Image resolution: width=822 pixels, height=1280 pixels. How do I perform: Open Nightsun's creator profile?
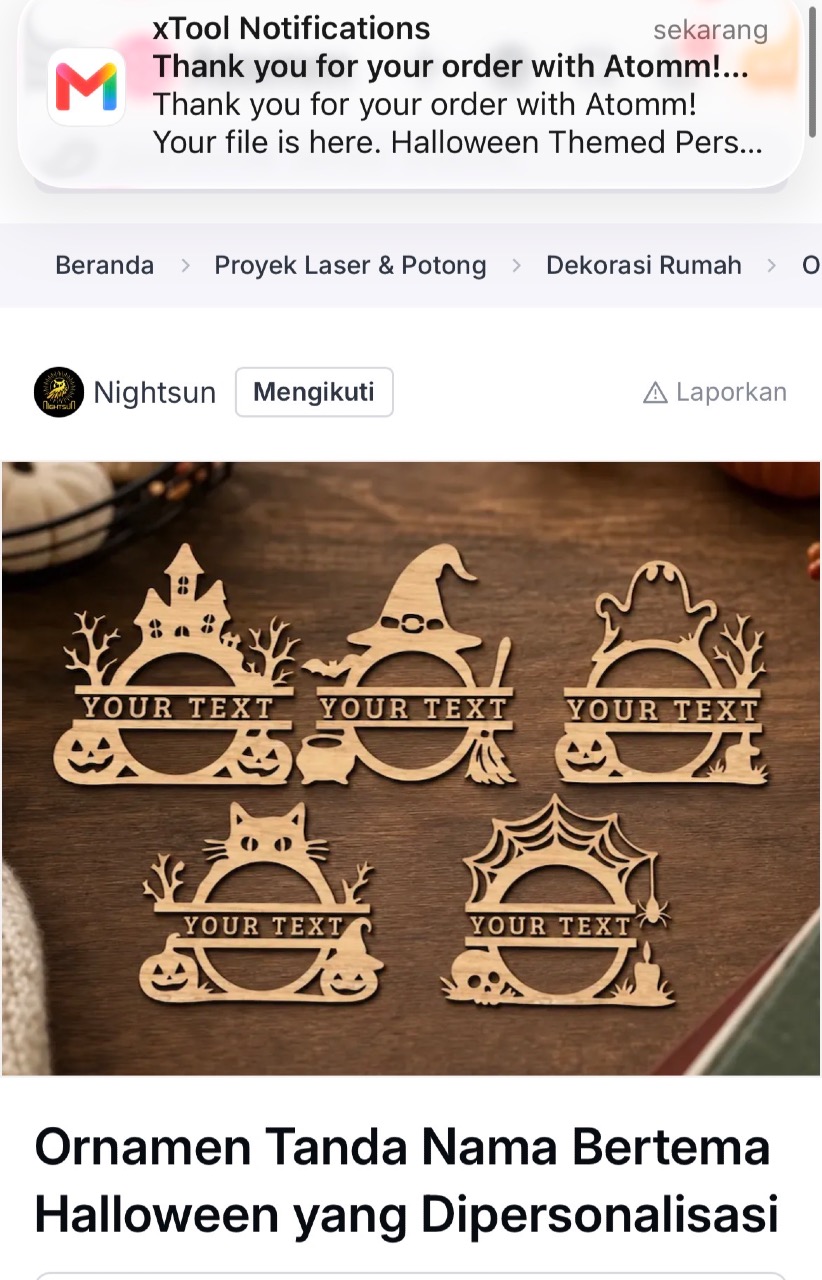point(125,392)
